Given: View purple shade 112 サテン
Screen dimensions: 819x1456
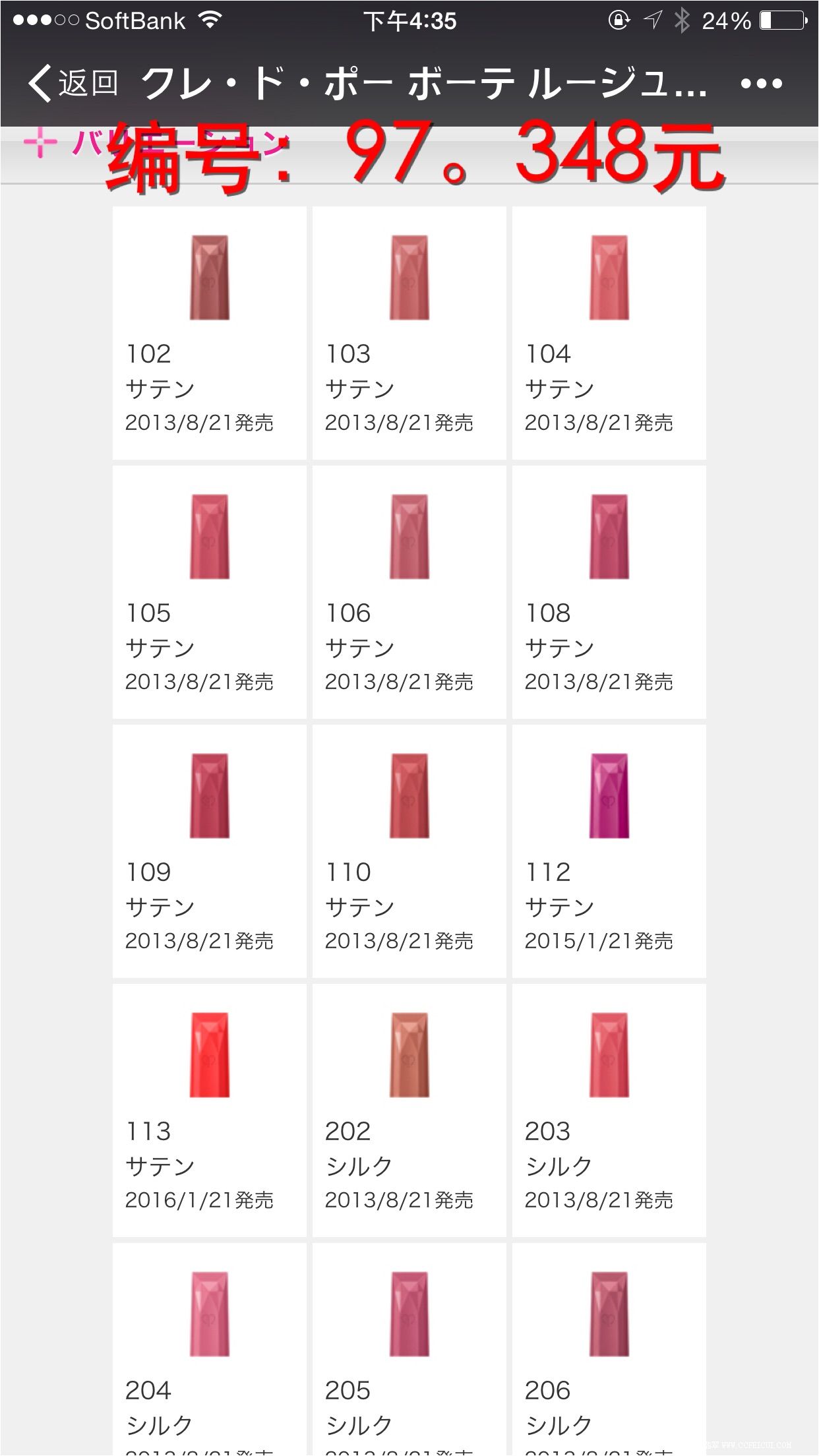Looking at the screenshot, I should 609,851.
